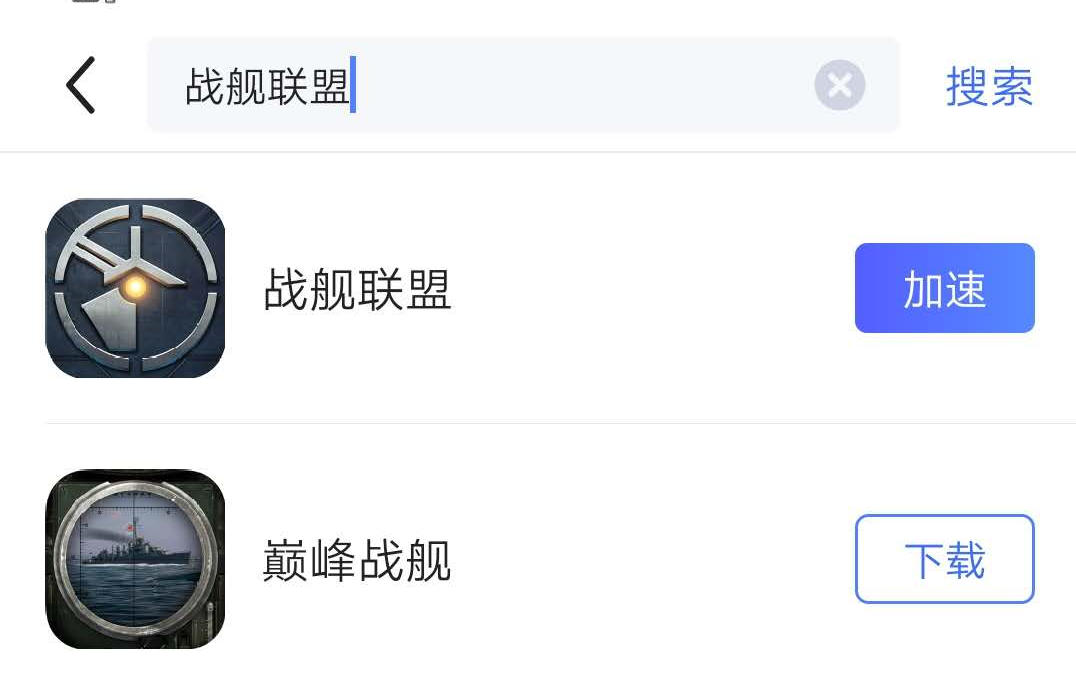Open the 战舰联盟 search result
1076x689 pixels.
click(357, 290)
